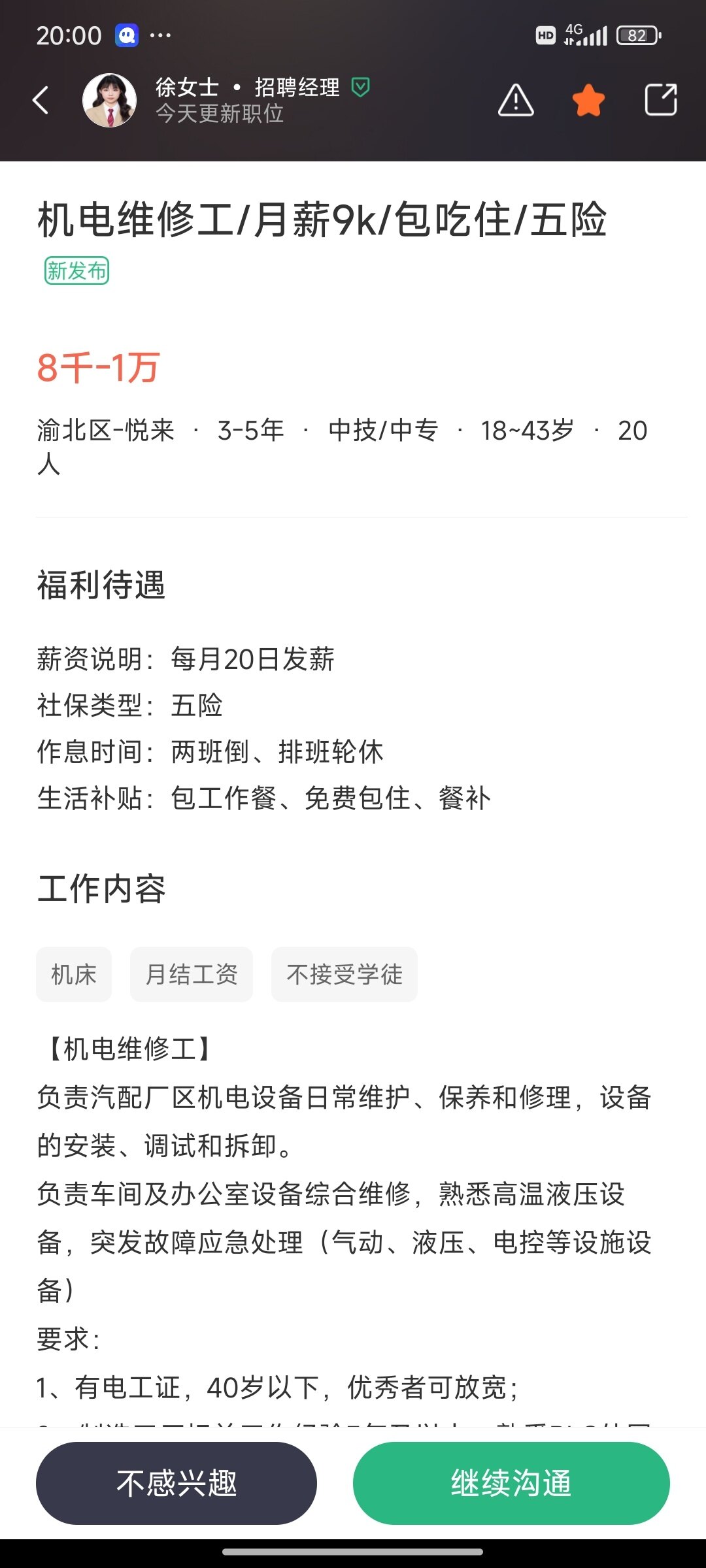Share this job posting
Screen dimensions: 706x1568
coord(660,100)
